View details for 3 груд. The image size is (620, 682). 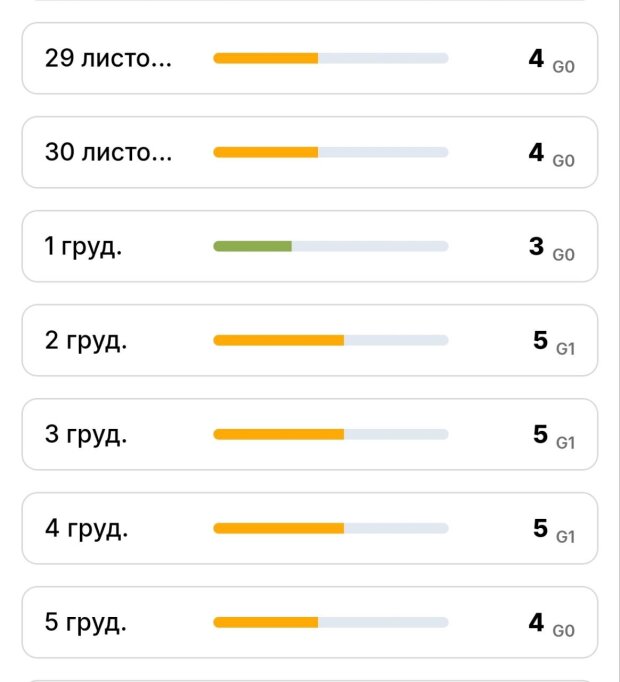pyautogui.click(x=309, y=434)
